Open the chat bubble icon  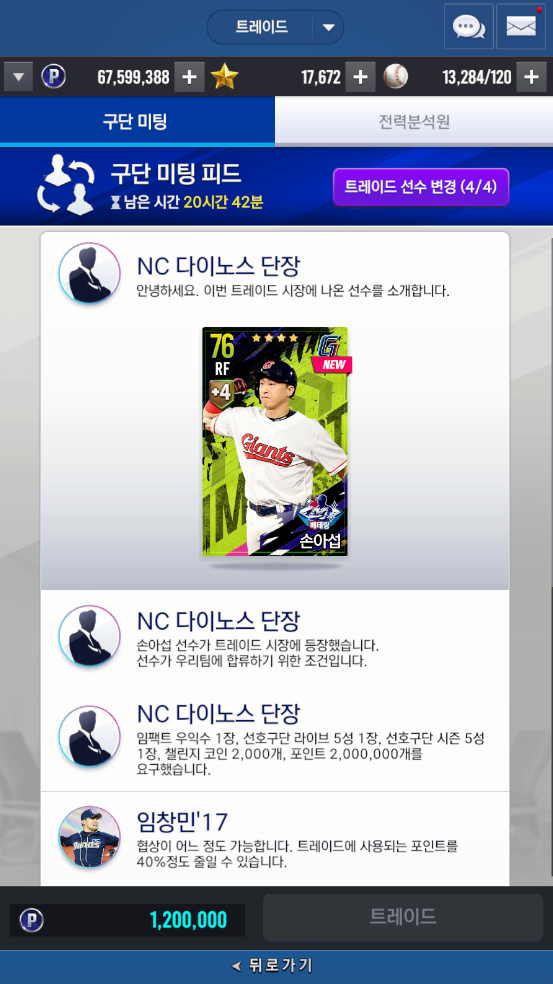click(469, 26)
